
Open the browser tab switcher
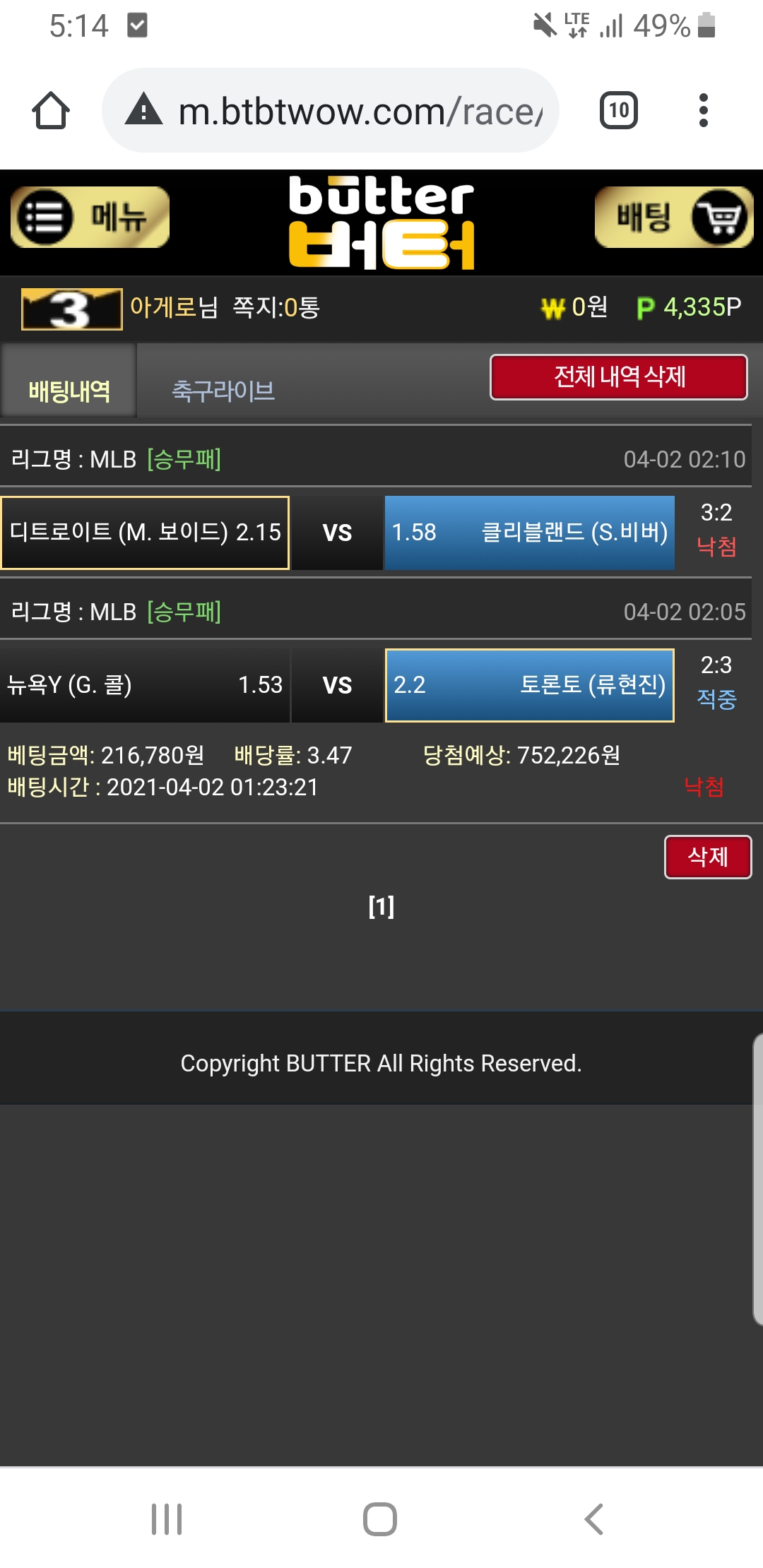[x=618, y=111]
